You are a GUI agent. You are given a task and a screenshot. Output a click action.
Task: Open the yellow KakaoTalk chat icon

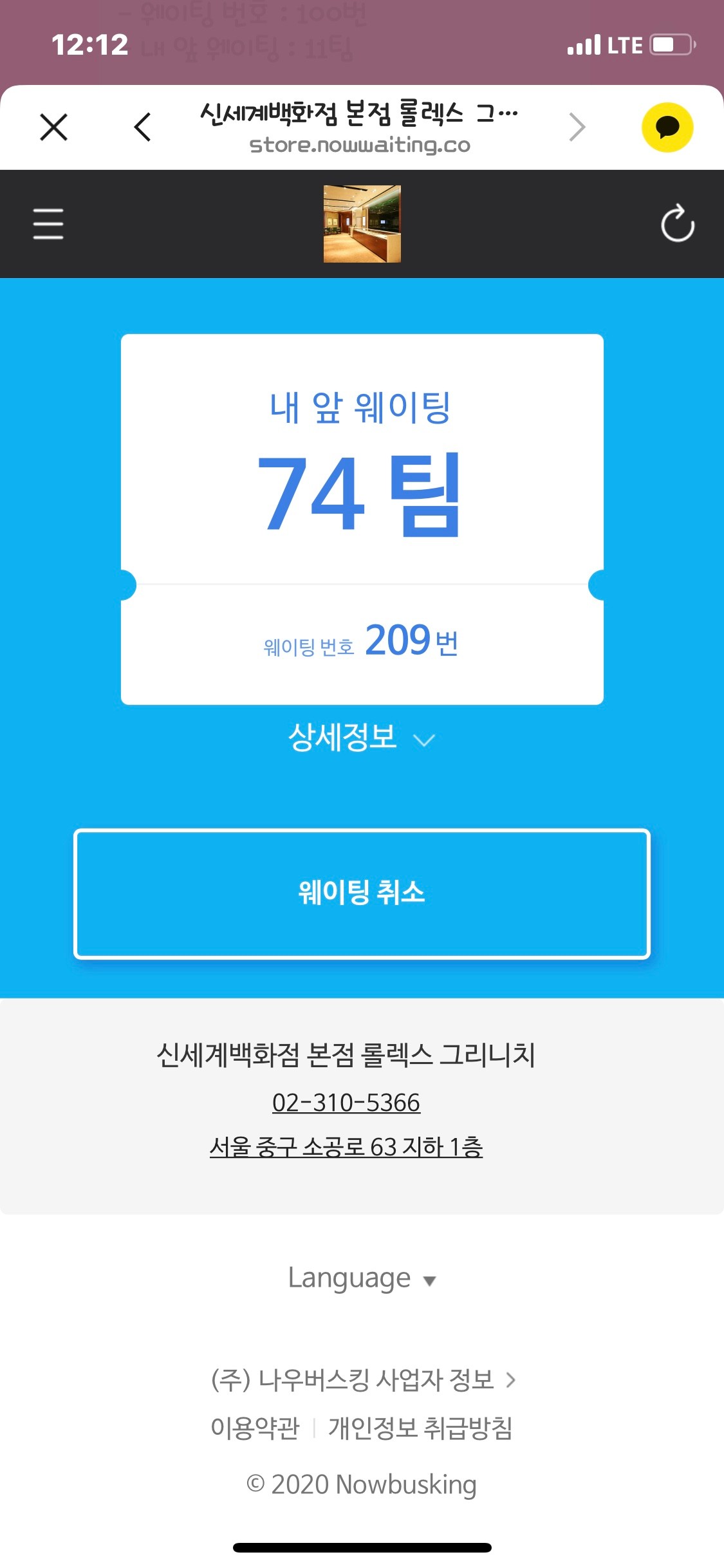pyautogui.click(x=667, y=127)
